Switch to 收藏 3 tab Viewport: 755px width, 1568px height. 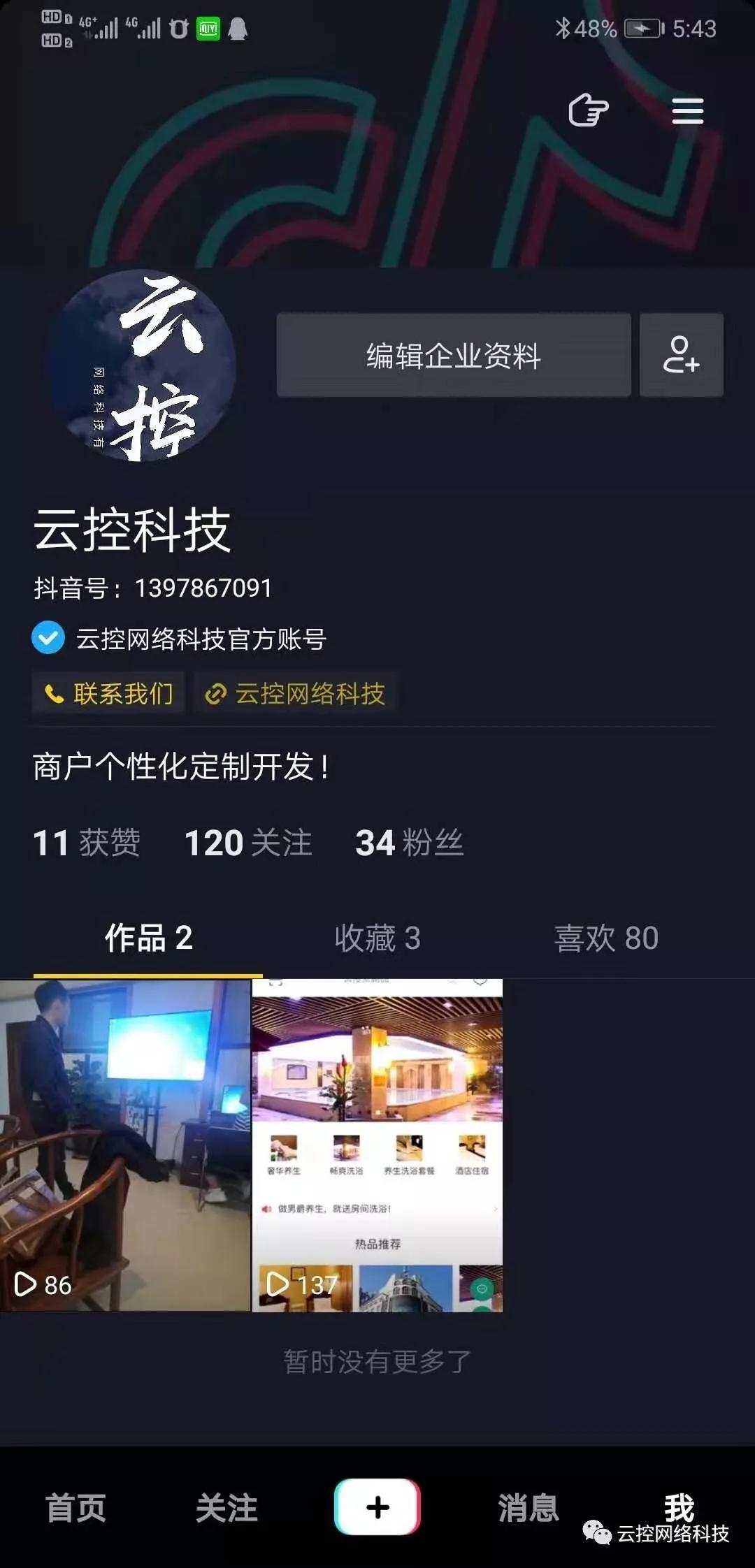click(x=377, y=938)
